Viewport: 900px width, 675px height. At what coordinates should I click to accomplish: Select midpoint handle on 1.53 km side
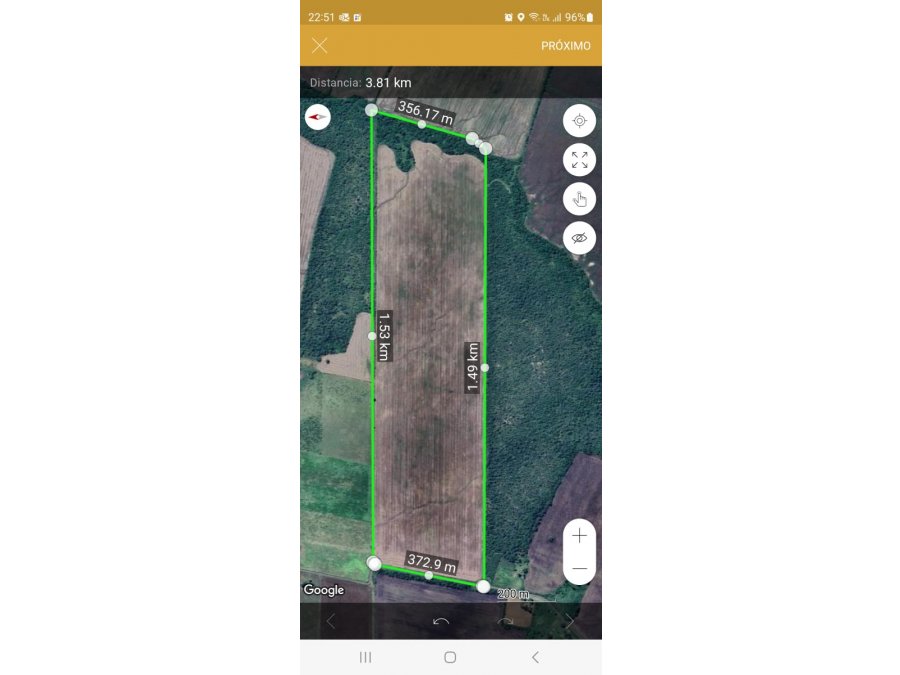tap(372, 335)
